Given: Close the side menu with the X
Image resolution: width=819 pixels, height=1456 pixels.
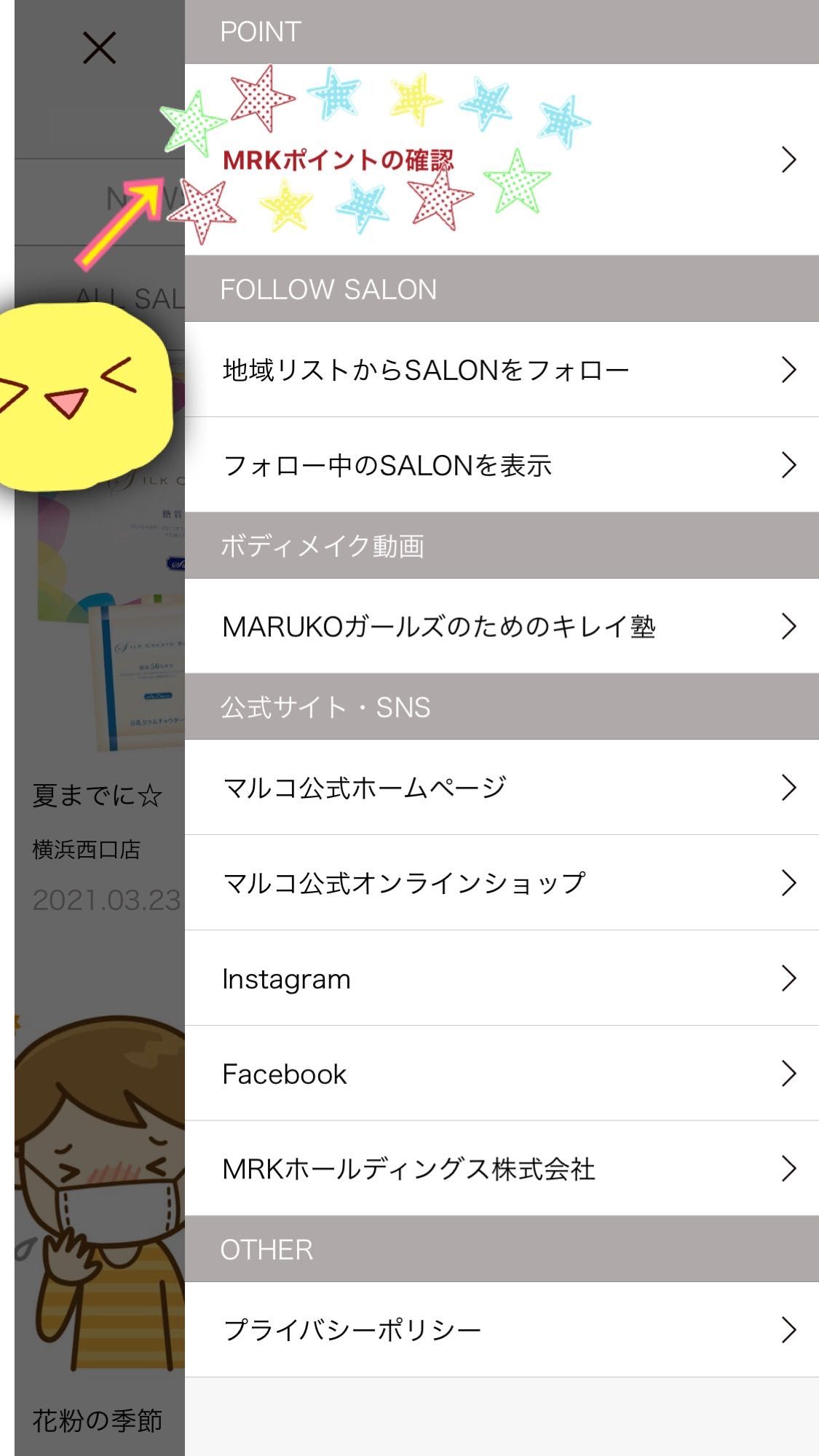Looking at the screenshot, I should click(100, 49).
